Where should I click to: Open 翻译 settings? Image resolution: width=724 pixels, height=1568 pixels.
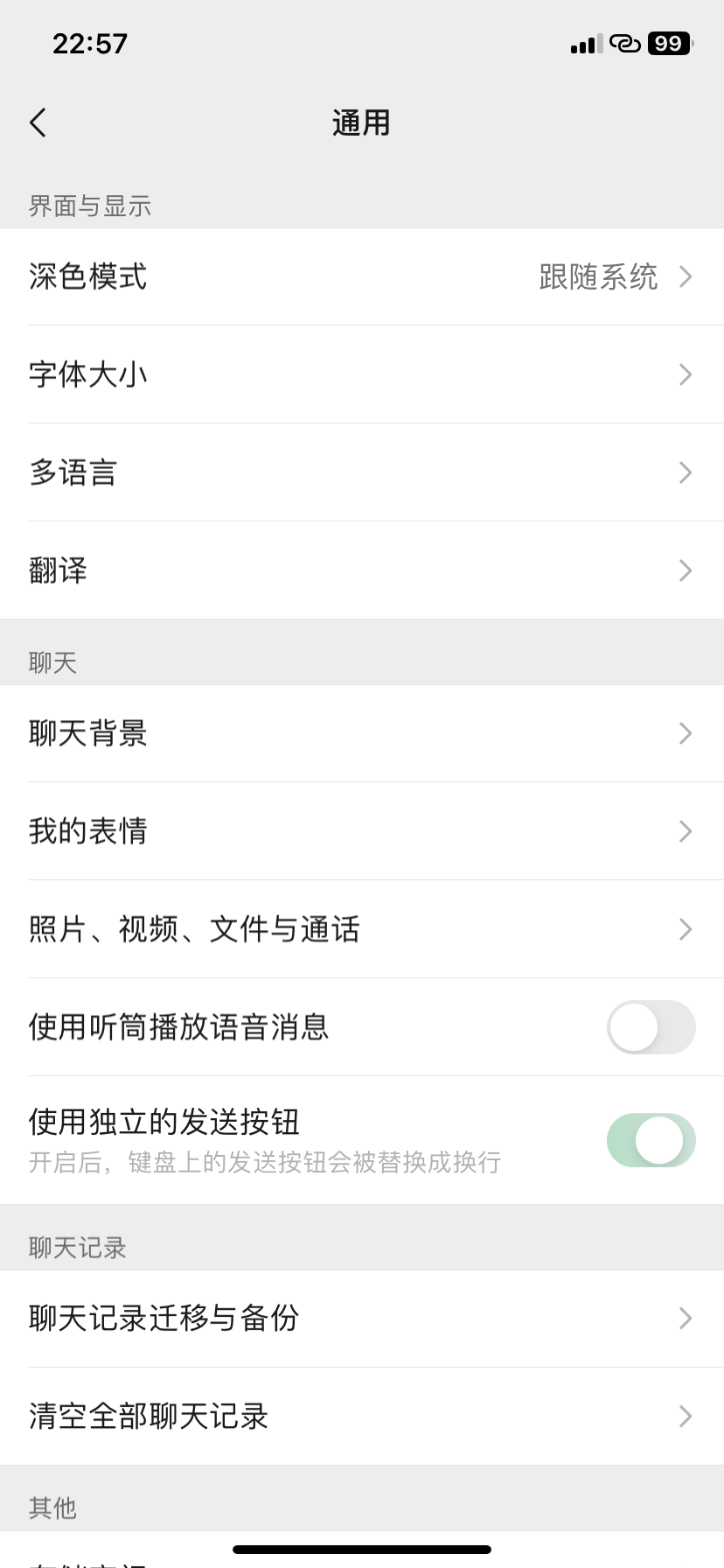362,570
